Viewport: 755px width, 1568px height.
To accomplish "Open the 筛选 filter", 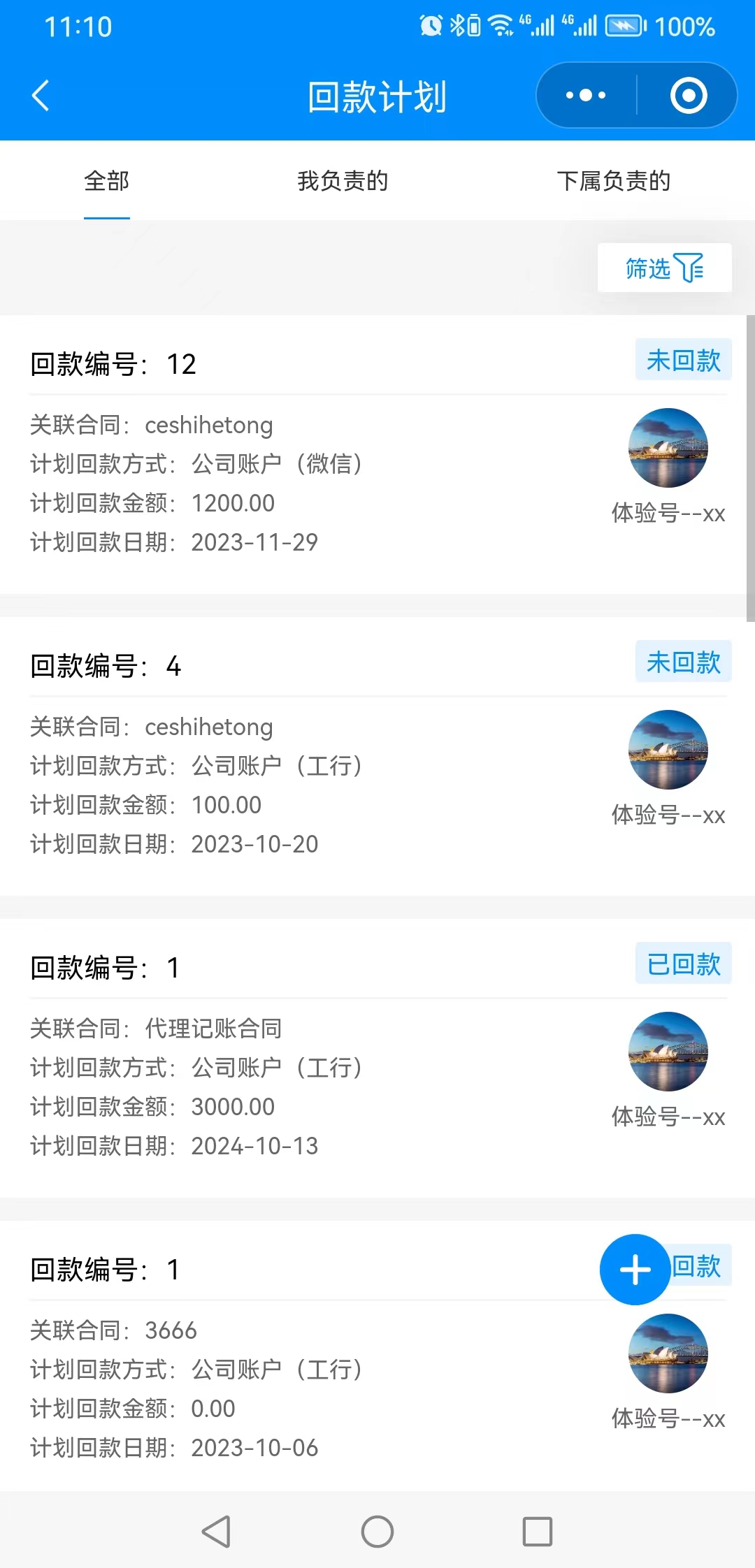I will pos(664,268).
